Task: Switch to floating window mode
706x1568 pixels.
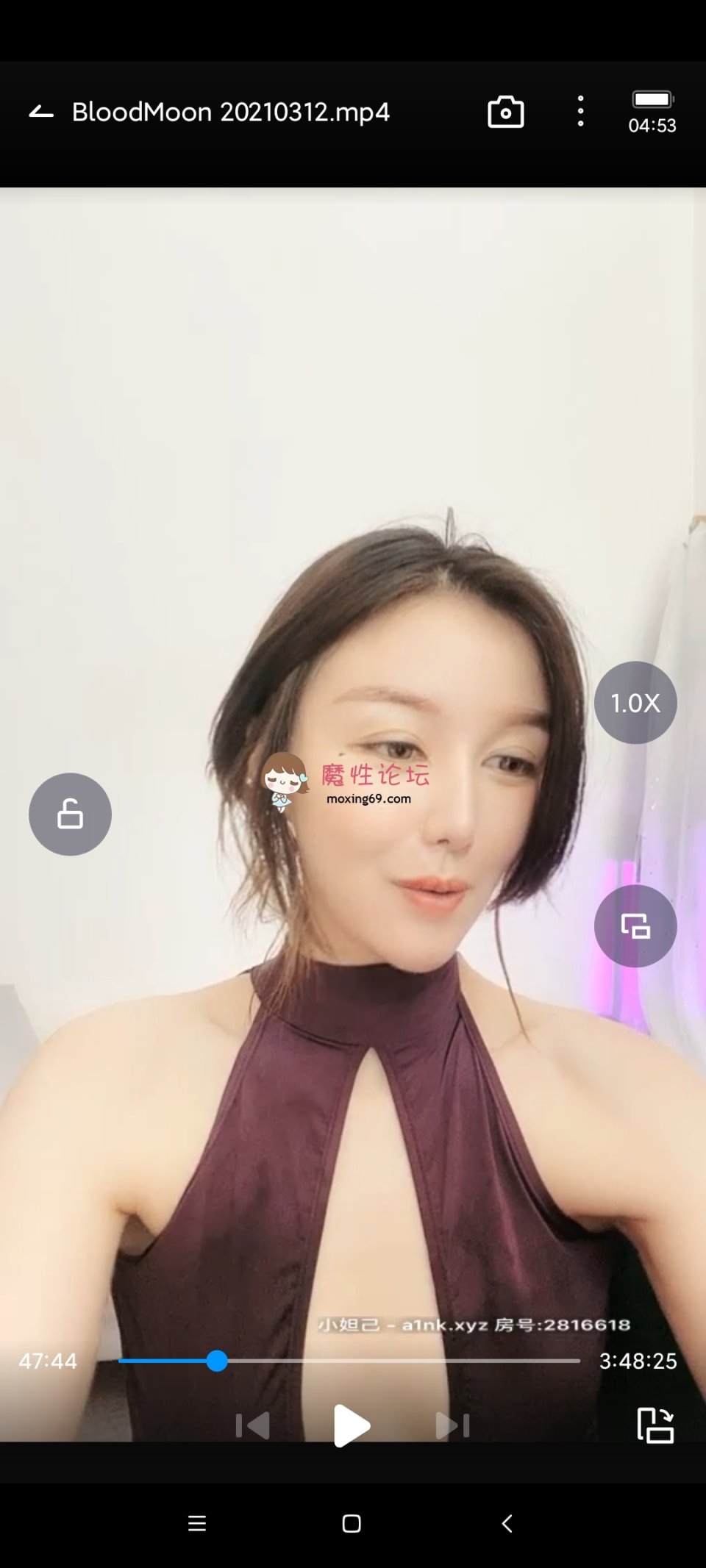Action: (x=635, y=926)
